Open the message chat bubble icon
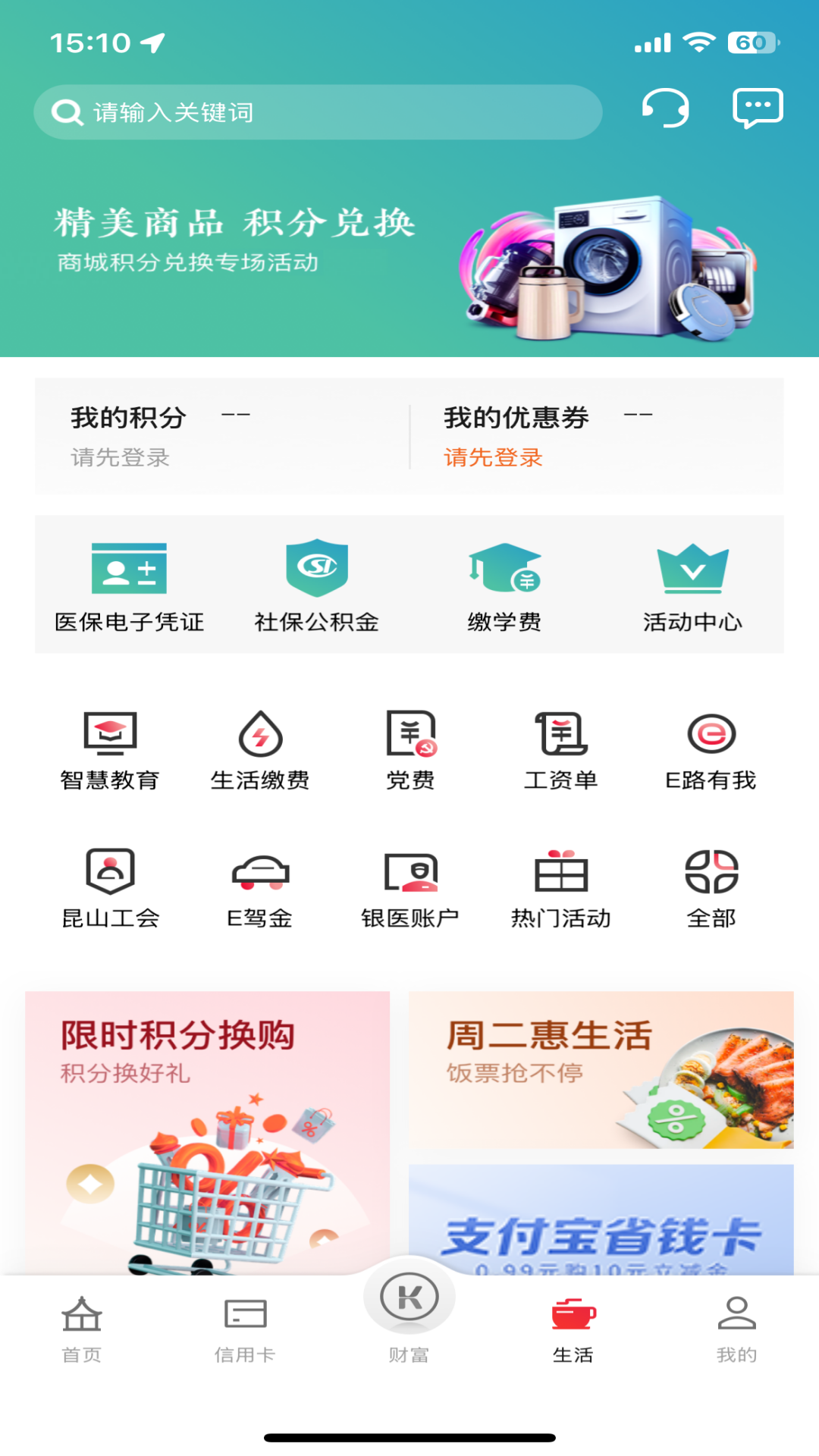 pyautogui.click(x=756, y=107)
